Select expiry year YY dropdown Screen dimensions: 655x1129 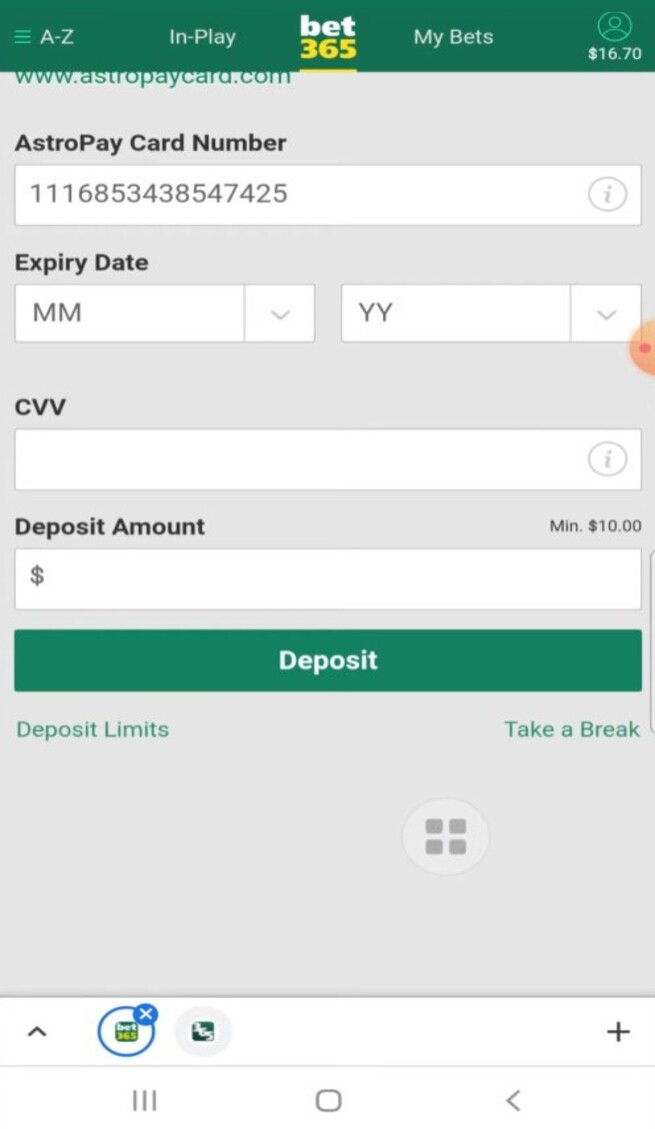[x=491, y=313]
